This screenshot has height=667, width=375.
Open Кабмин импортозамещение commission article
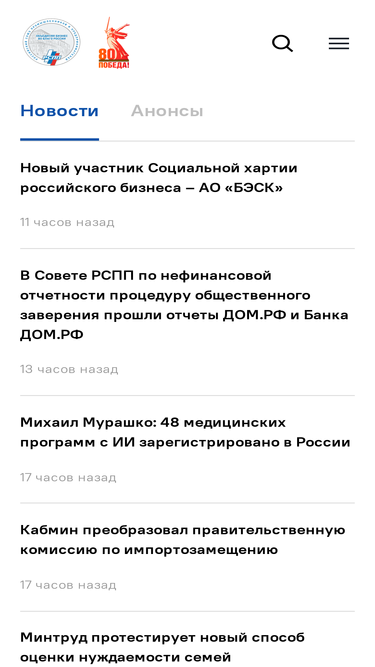[x=183, y=540]
